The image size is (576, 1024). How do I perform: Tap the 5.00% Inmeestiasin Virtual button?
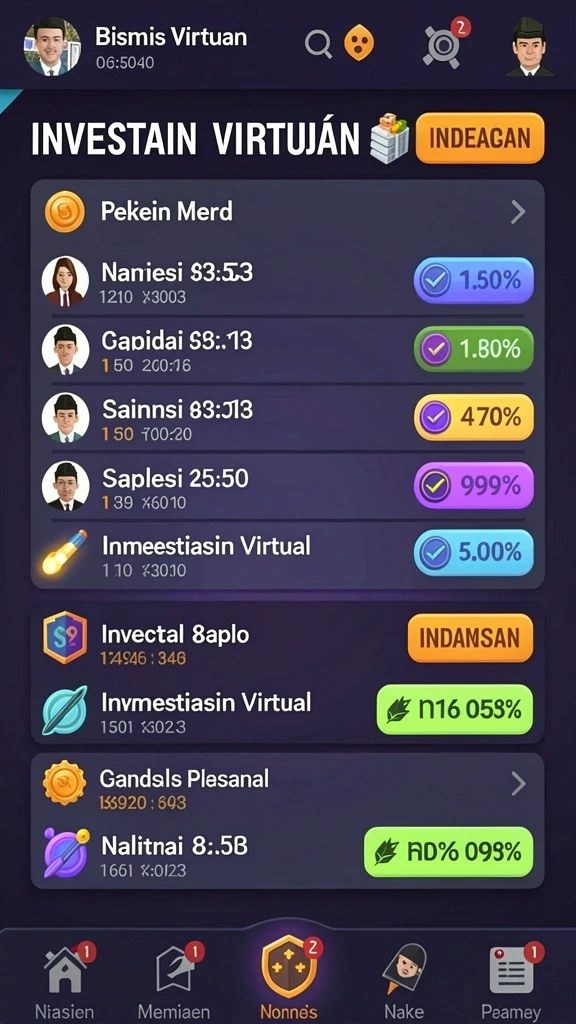473,552
